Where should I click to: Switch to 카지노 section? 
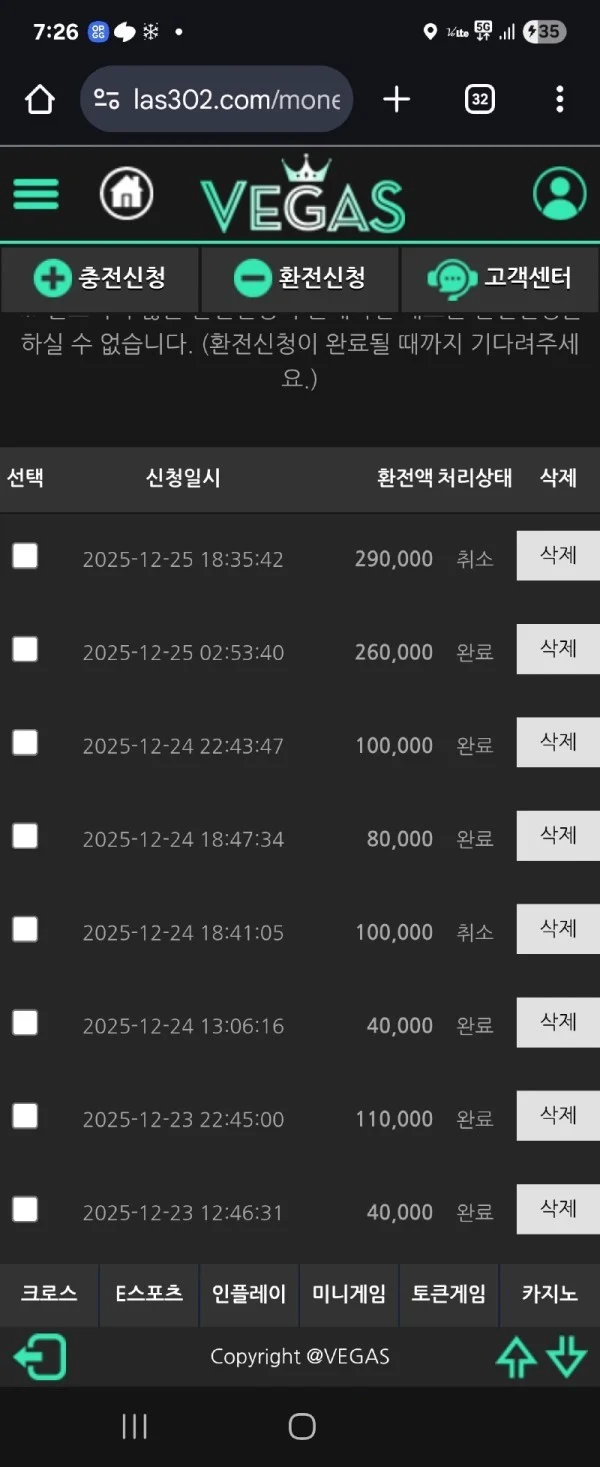click(x=549, y=1294)
